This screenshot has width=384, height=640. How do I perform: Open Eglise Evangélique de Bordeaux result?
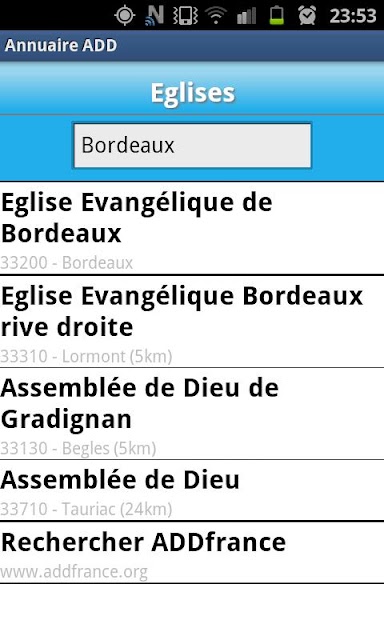pyautogui.click(x=192, y=229)
